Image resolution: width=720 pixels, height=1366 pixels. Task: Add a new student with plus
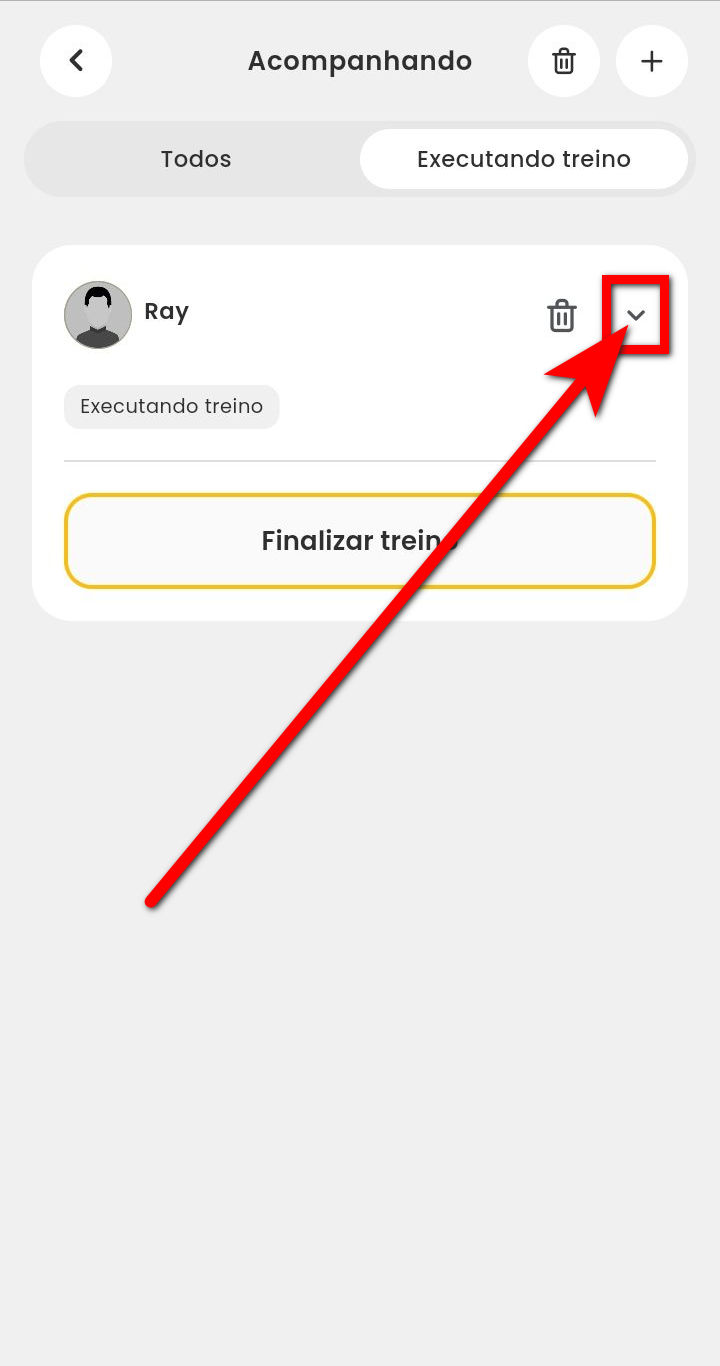(652, 61)
